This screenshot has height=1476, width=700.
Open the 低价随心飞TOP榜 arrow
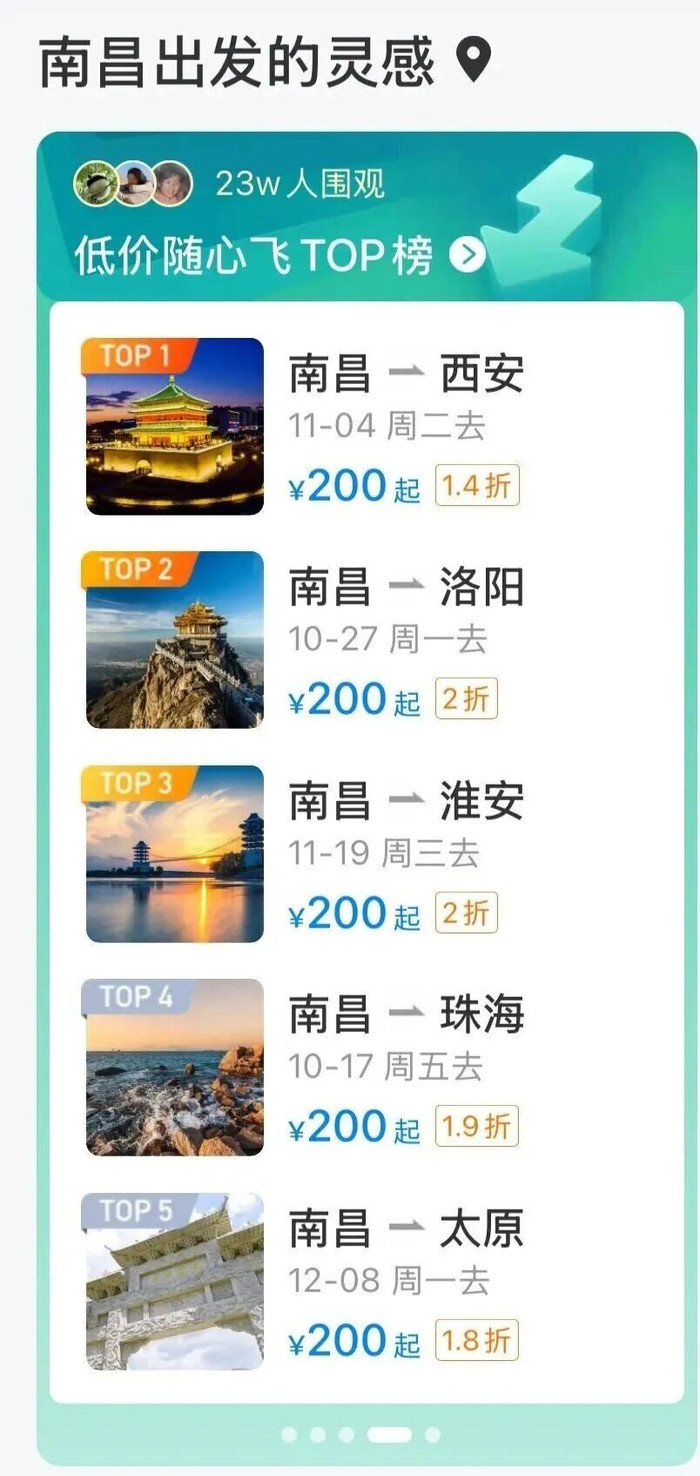click(x=467, y=257)
